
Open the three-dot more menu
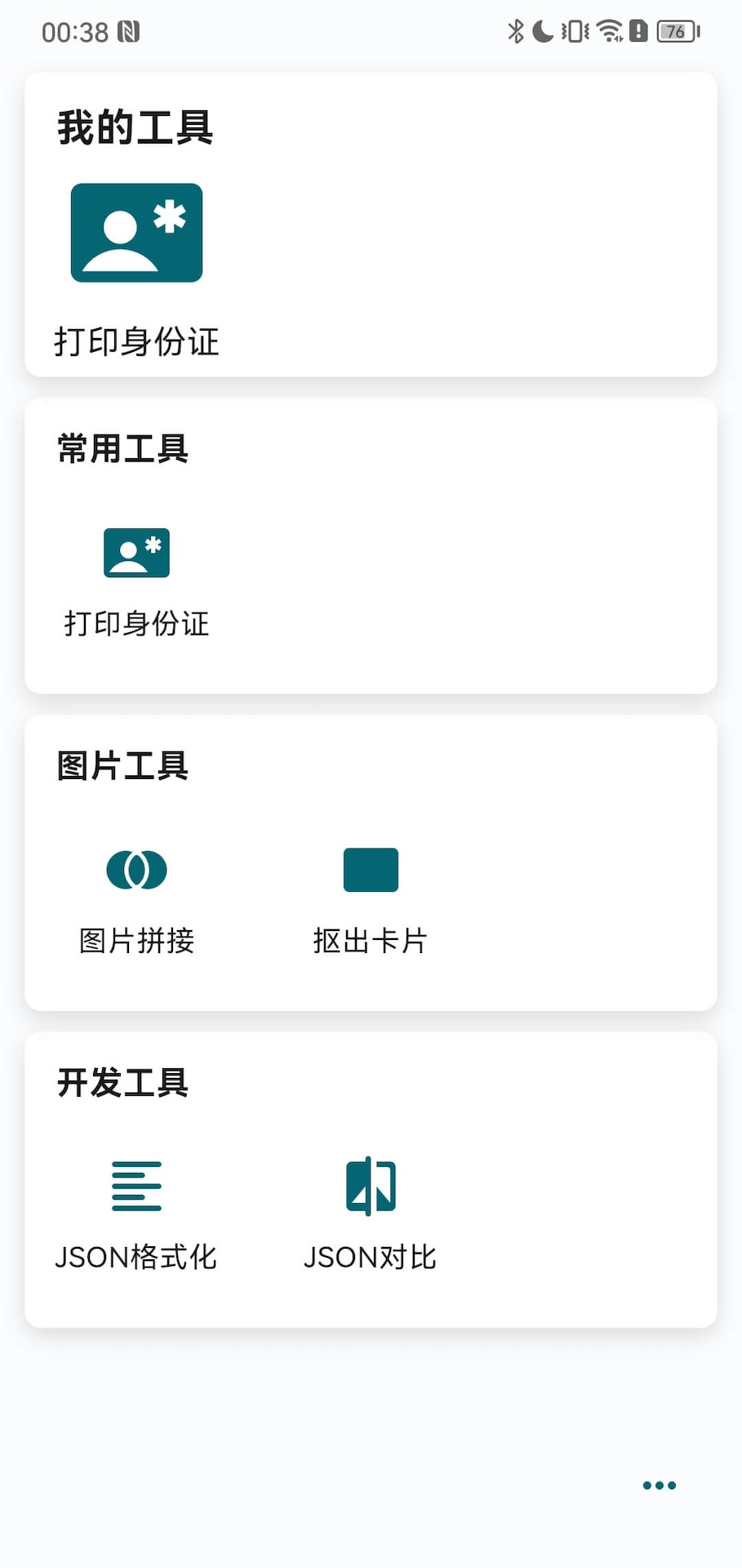pos(660,1486)
